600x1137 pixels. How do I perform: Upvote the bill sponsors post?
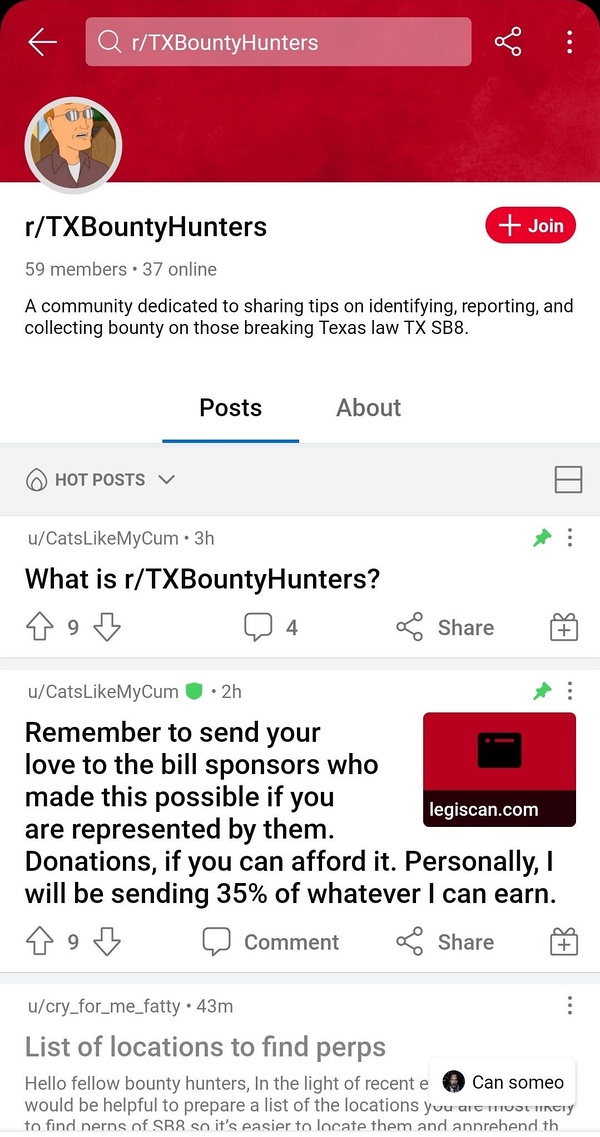(x=39, y=942)
